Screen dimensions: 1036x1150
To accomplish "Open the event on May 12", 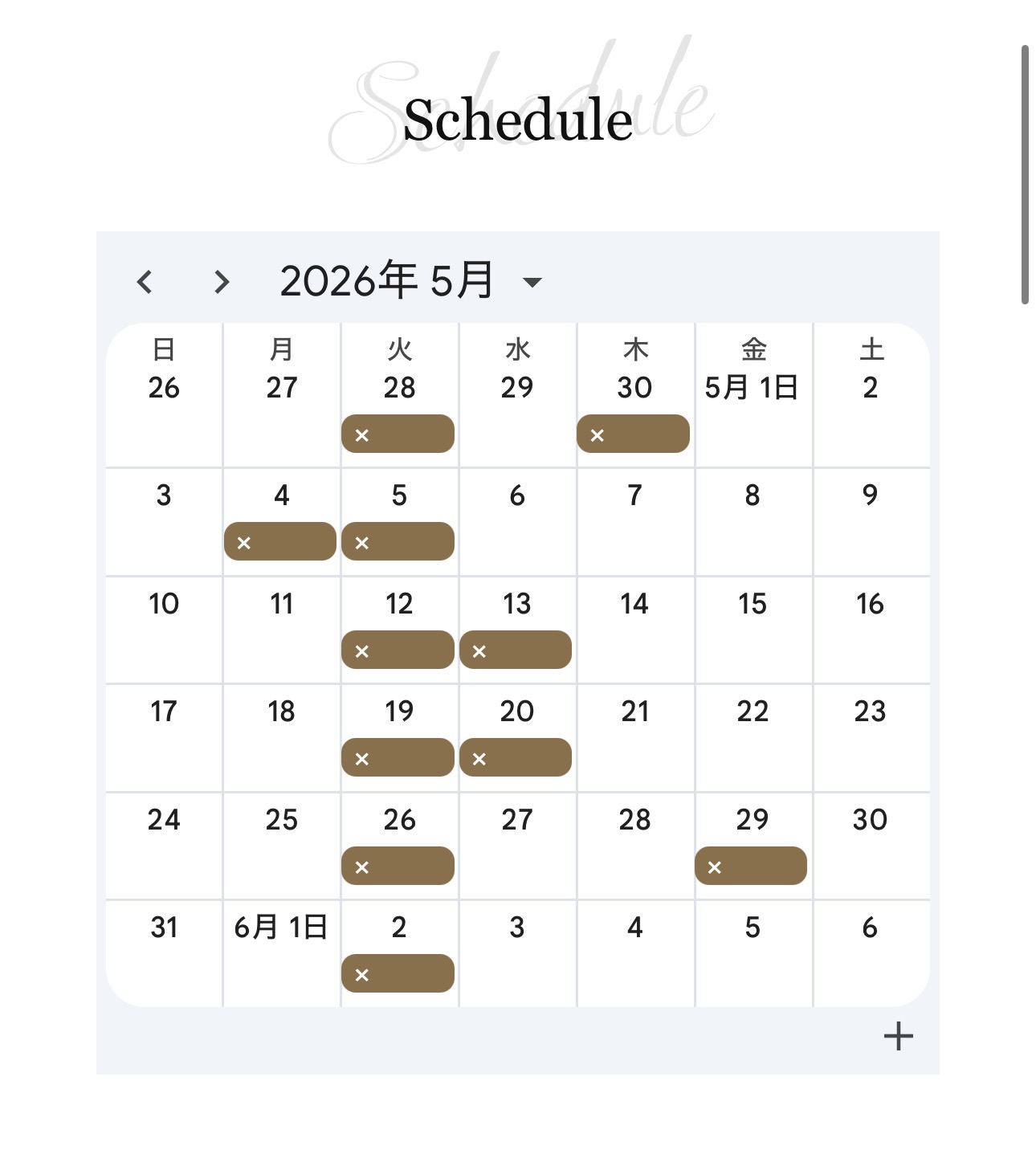I will pos(398,650).
